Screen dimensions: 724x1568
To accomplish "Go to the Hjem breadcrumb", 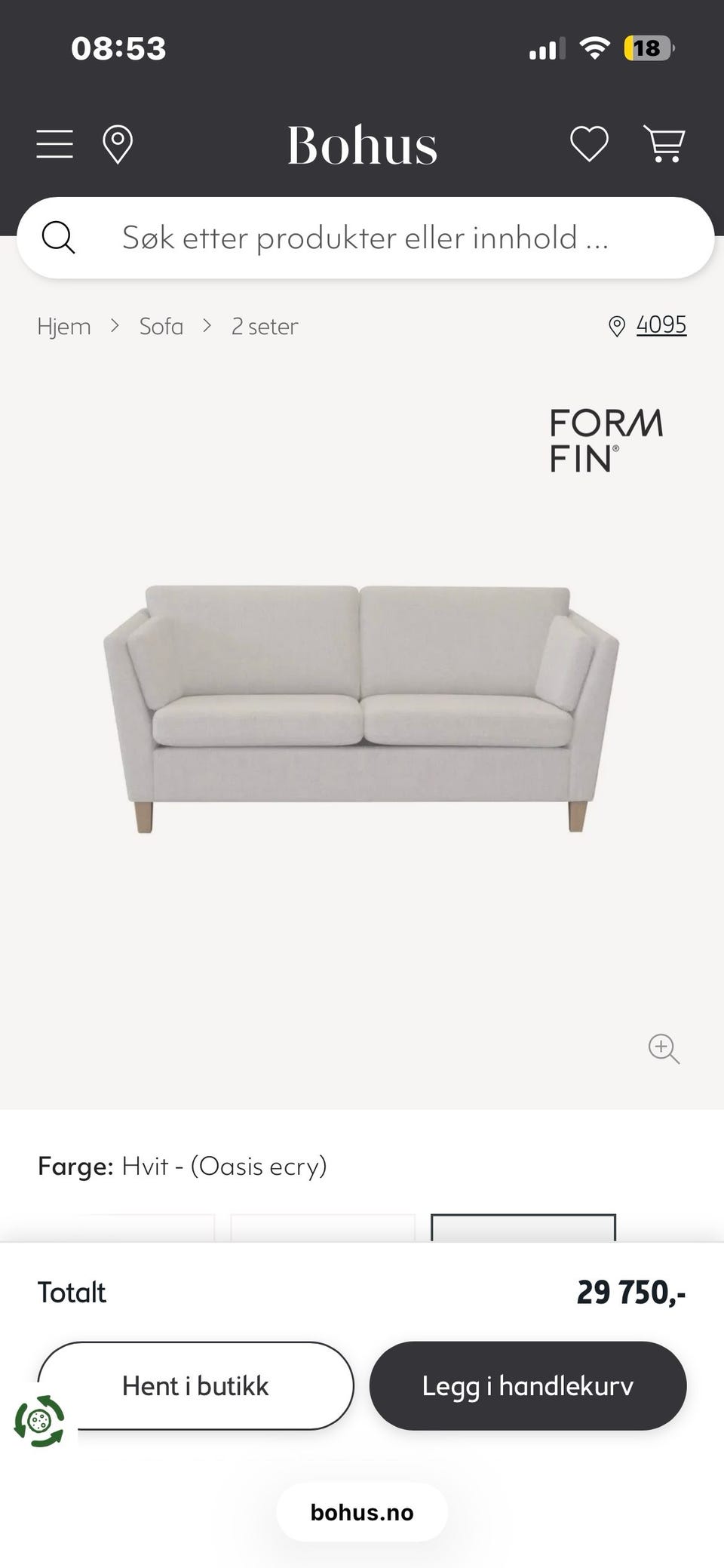I will (64, 327).
